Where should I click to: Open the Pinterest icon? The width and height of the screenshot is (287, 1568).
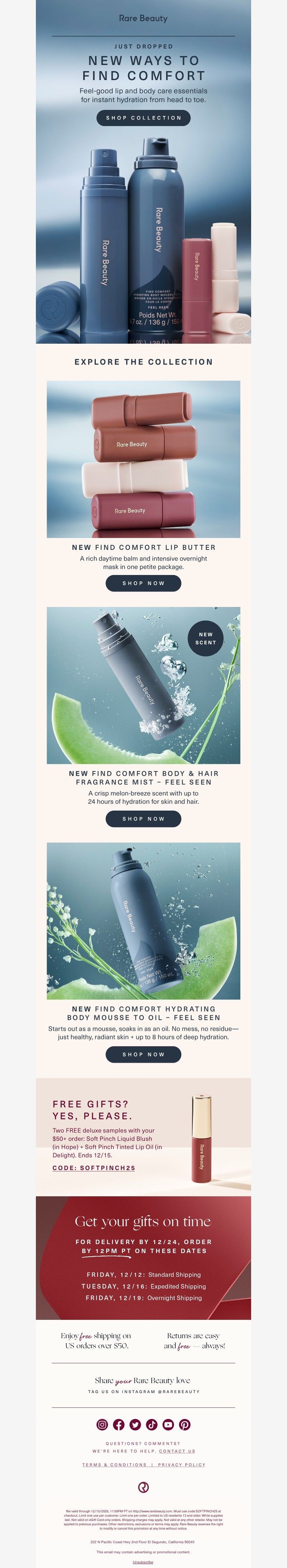point(184,1424)
